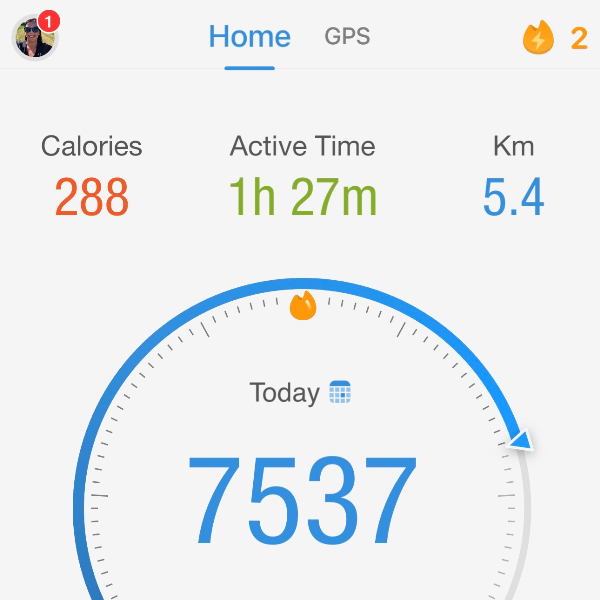Open the calendar icon beside Today
The width and height of the screenshot is (600, 600).
click(x=340, y=392)
